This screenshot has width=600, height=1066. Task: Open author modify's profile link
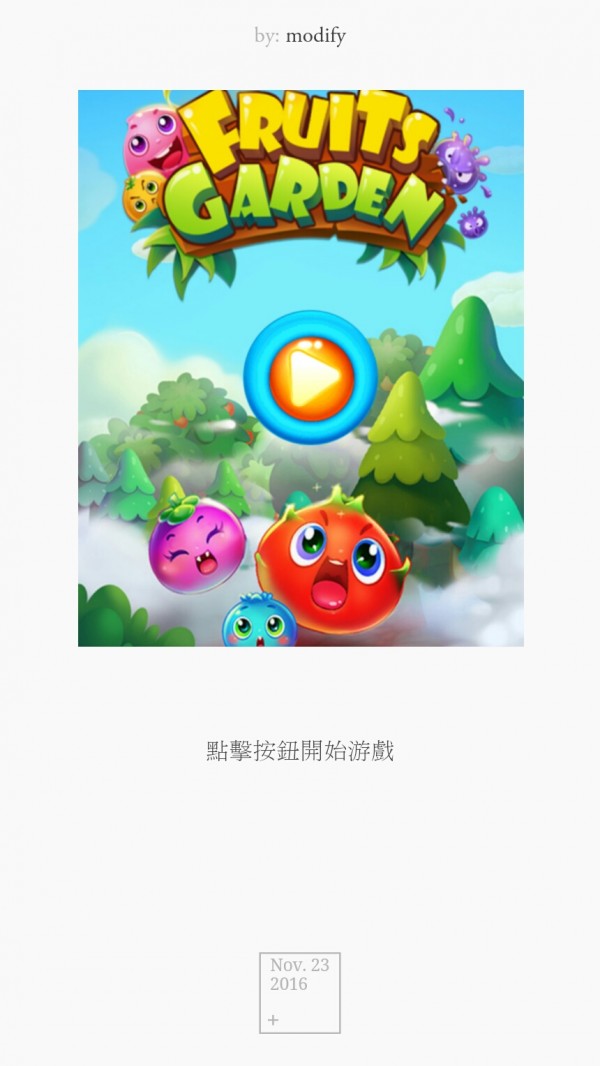coord(315,36)
